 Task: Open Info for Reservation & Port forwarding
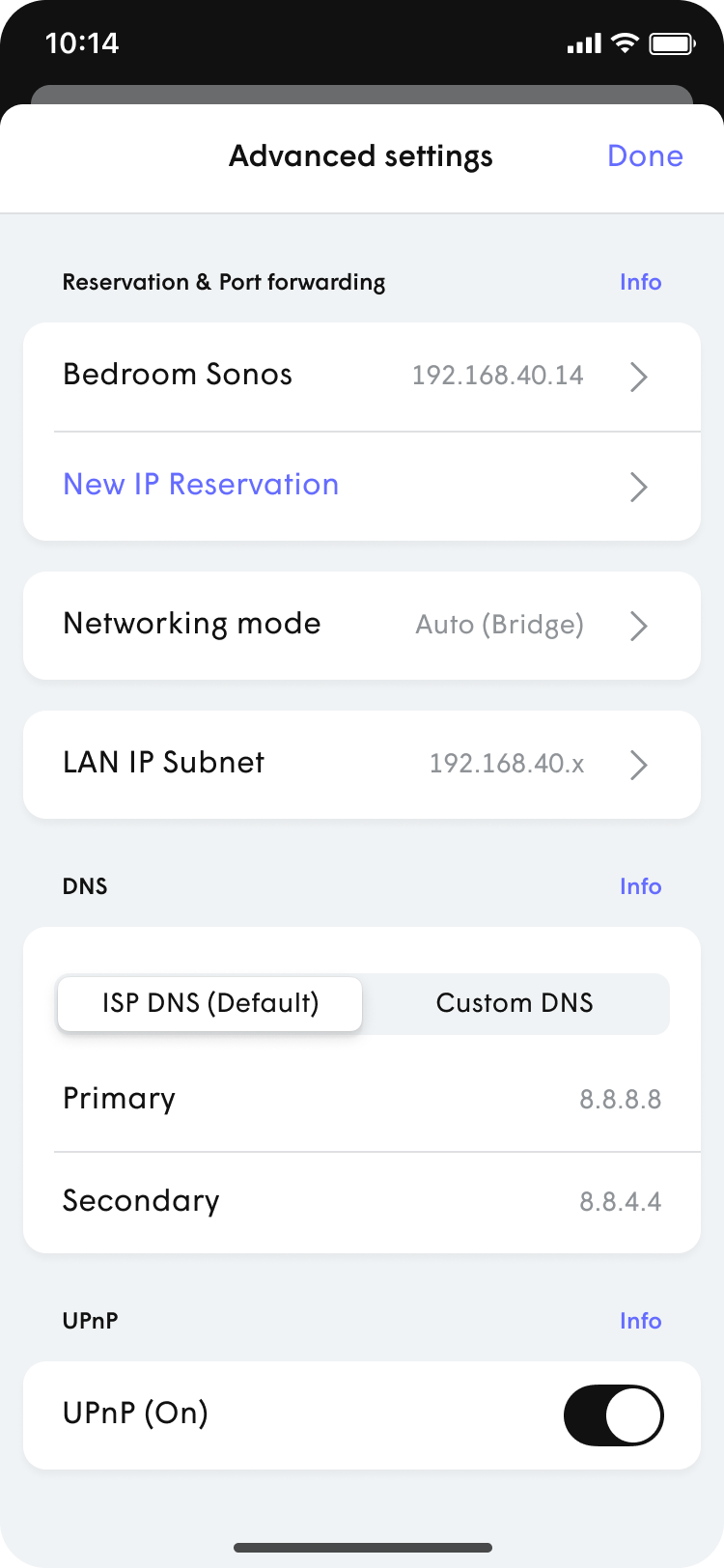[640, 282]
